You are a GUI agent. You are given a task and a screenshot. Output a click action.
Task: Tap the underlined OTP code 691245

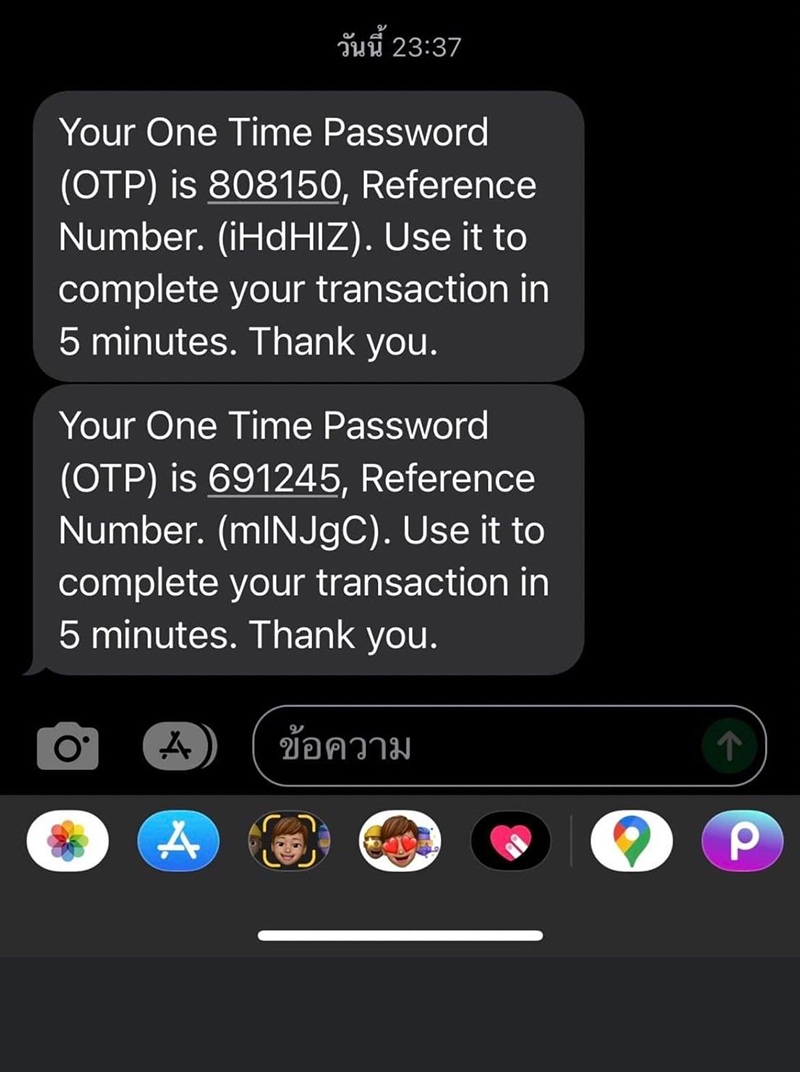coord(272,479)
